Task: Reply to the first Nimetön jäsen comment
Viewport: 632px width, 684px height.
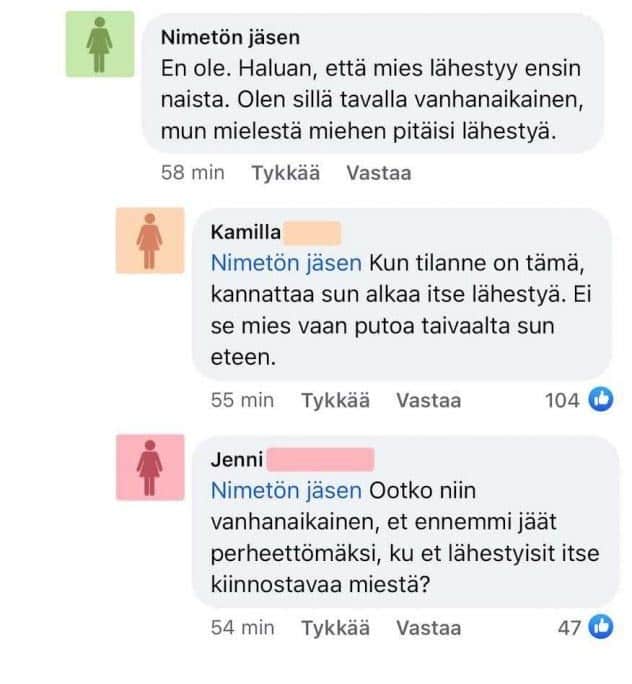Action: [378, 172]
